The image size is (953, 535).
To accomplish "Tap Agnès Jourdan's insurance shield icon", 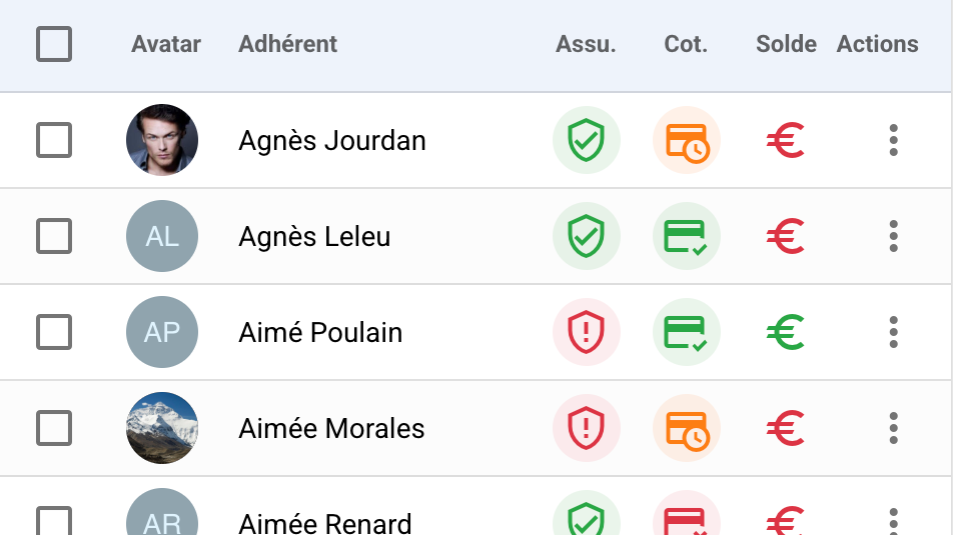I will tap(586, 140).
